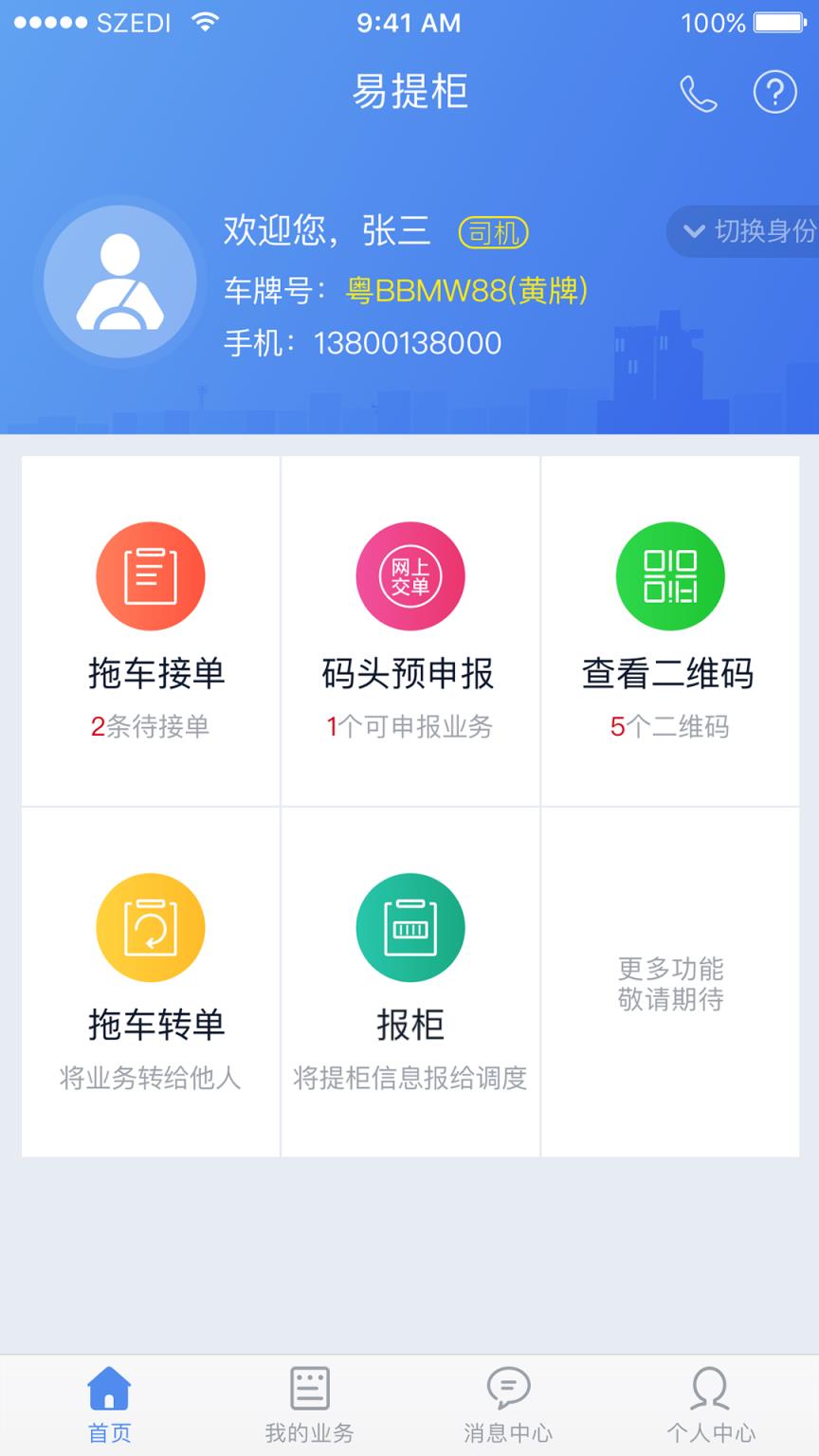Viewport: 819px width, 1456px height.
Task: Click the 粤BBMW88(黄牌) plate number
Action: tap(465, 292)
